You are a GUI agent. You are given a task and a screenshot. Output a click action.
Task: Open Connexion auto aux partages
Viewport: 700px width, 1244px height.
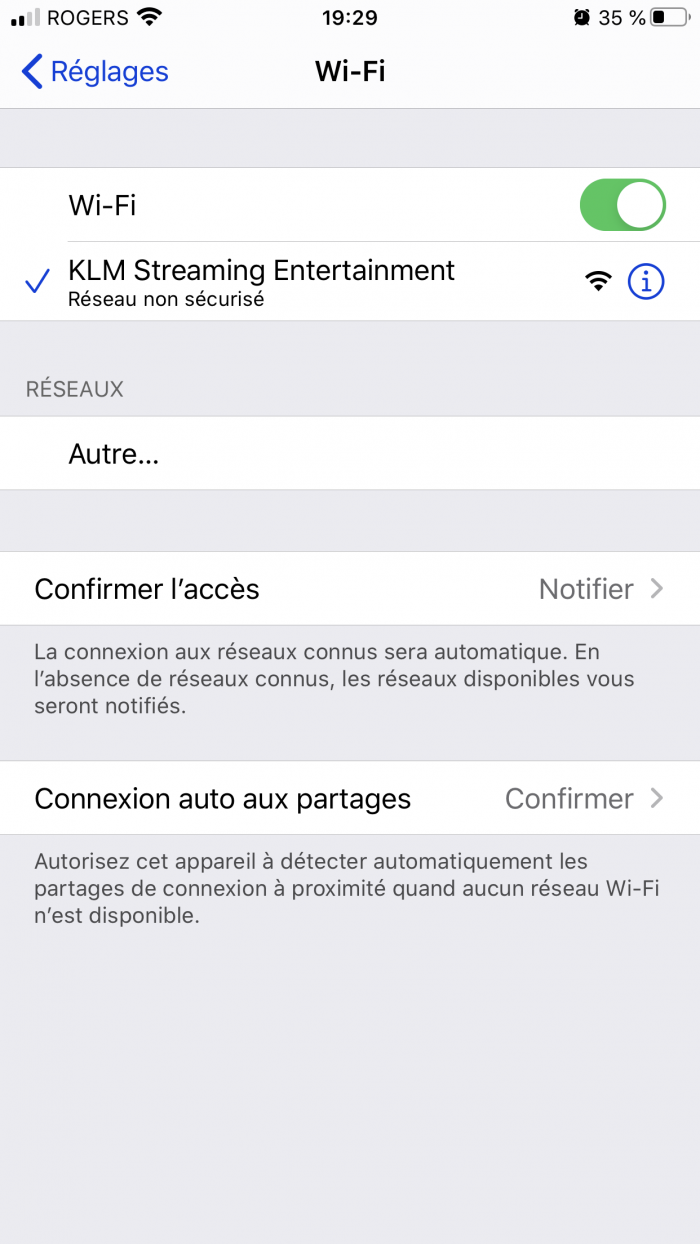point(350,799)
